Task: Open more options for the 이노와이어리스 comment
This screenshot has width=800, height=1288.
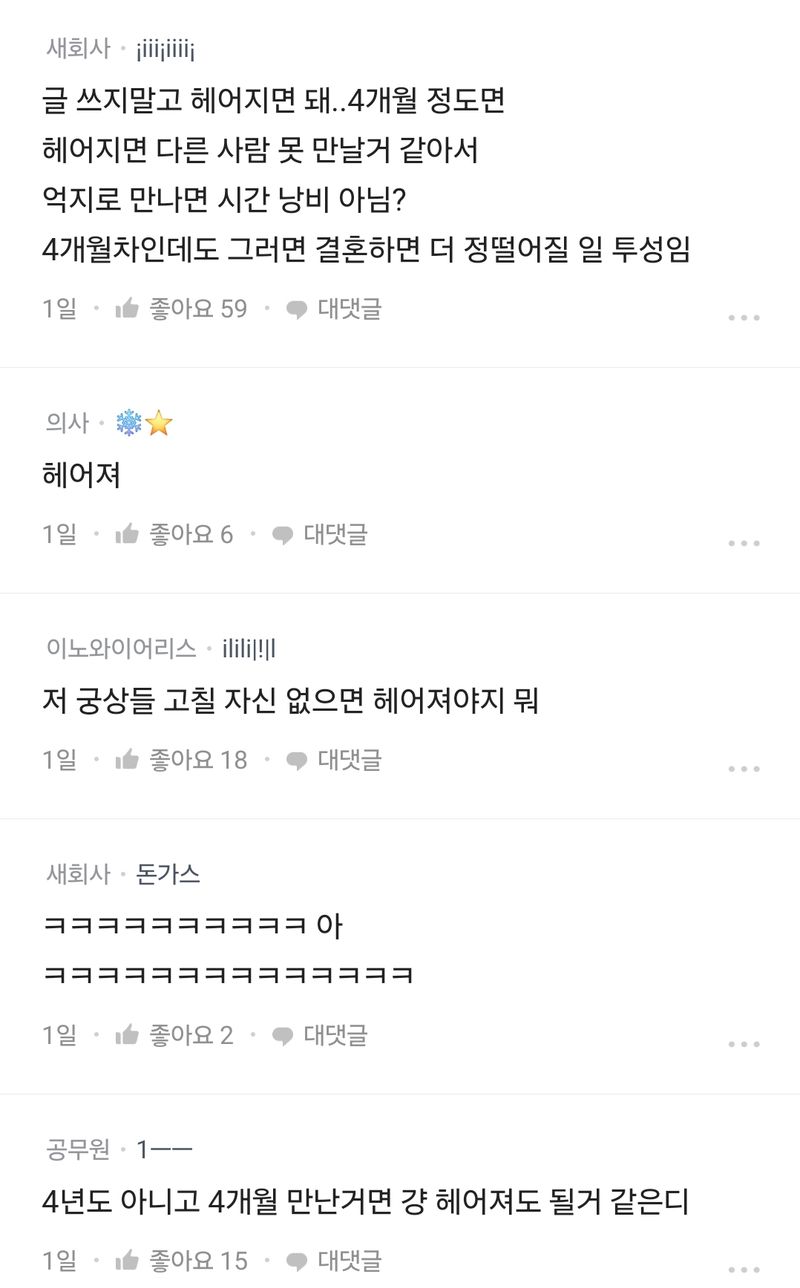Action: pyautogui.click(x=744, y=769)
